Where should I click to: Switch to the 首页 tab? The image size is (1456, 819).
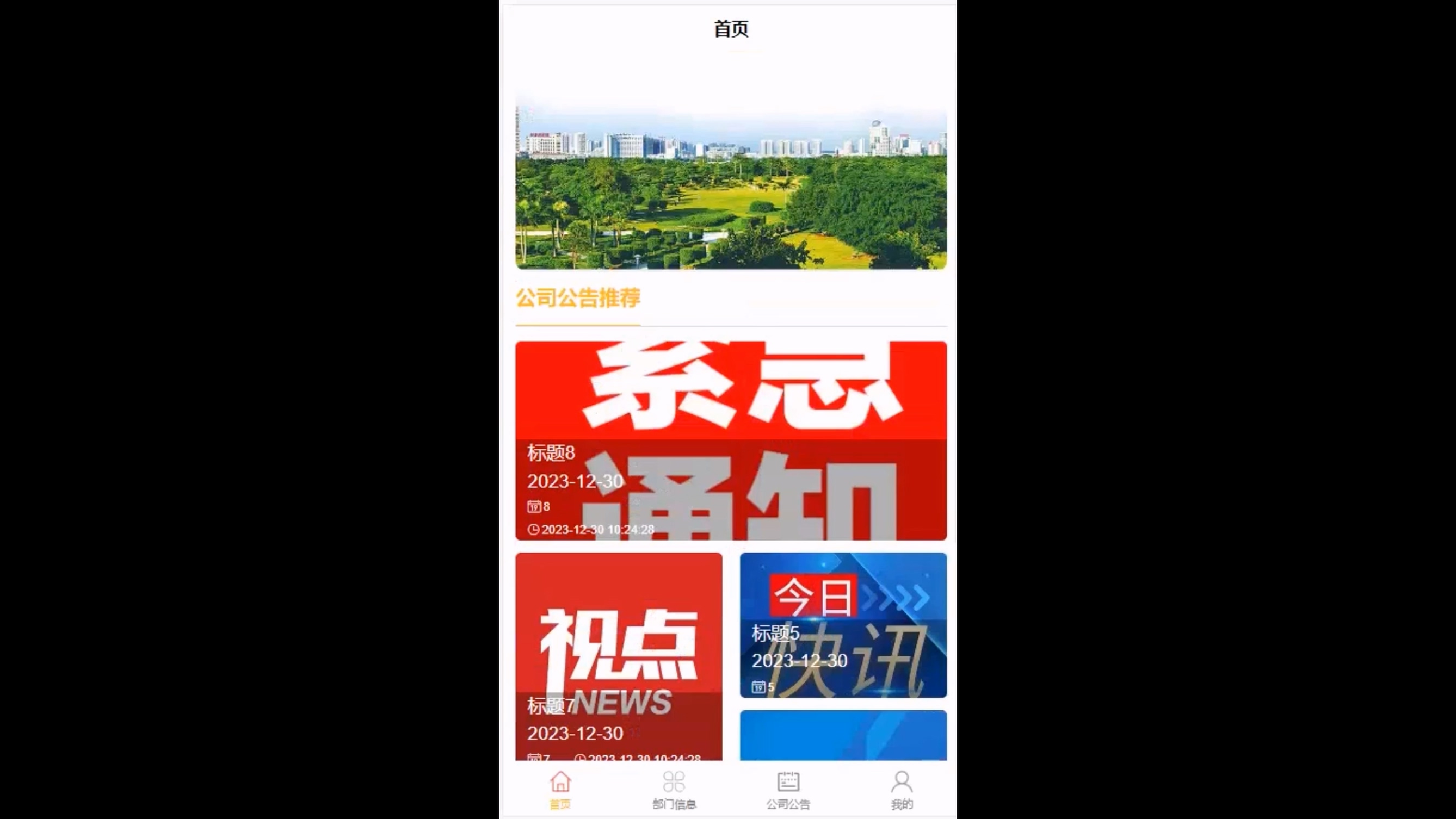click(x=560, y=790)
